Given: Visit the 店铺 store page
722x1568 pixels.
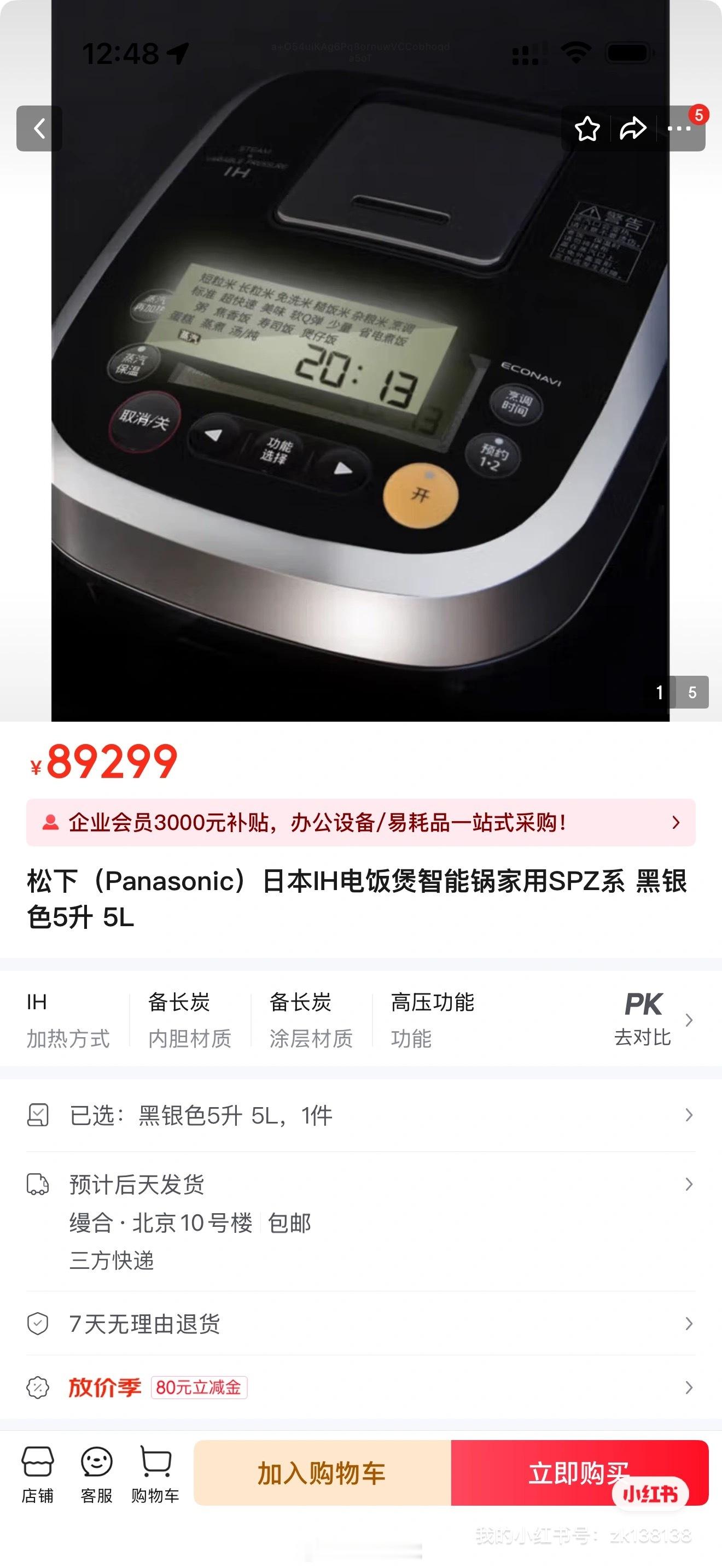Looking at the screenshot, I should [x=38, y=1473].
